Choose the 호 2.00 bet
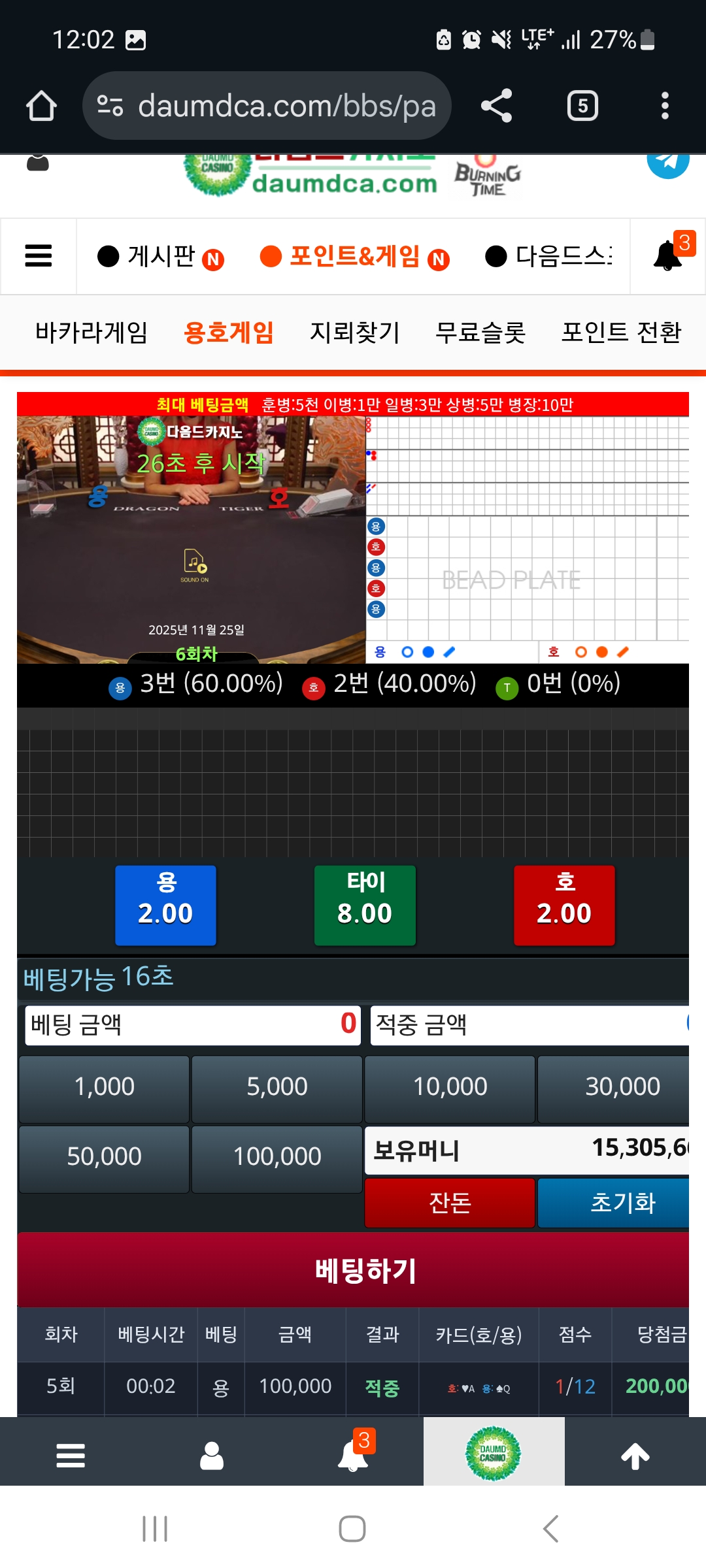The width and height of the screenshot is (706, 1568). tap(564, 905)
